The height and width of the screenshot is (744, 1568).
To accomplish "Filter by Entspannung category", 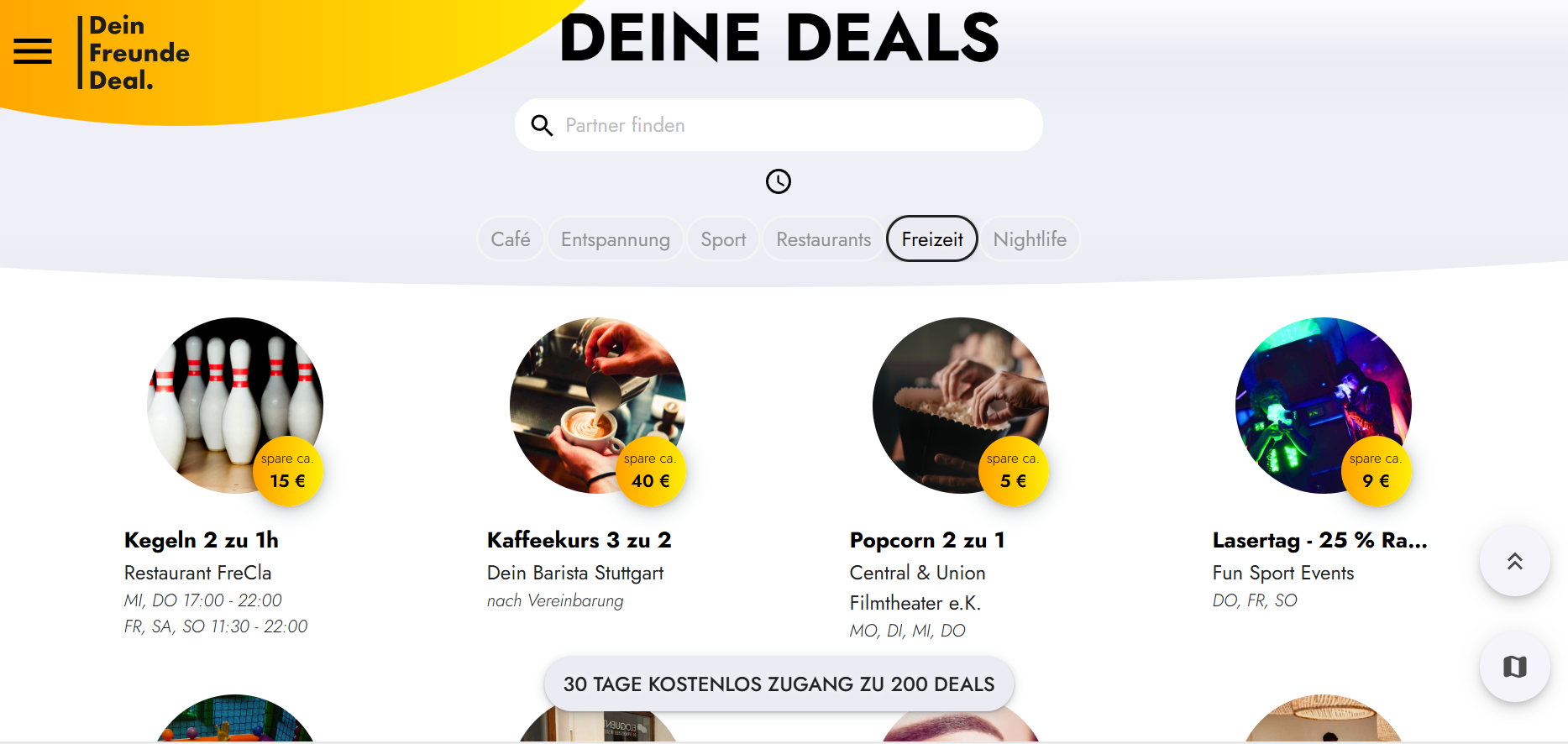I will (x=615, y=239).
